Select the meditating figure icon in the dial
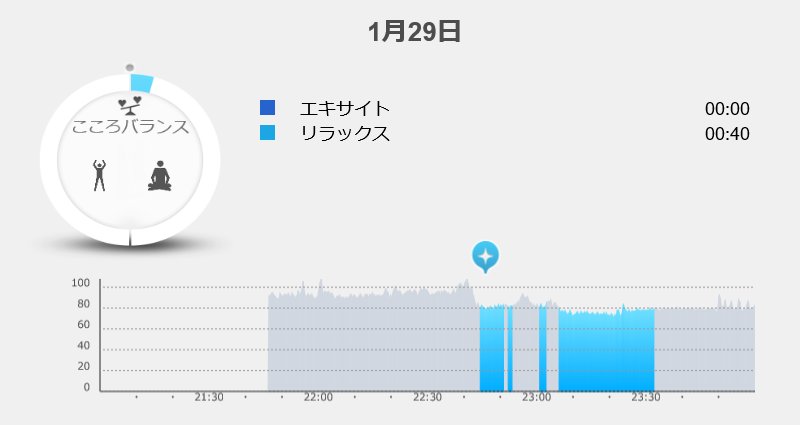This screenshot has height=425, width=800. tap(159, 175)
